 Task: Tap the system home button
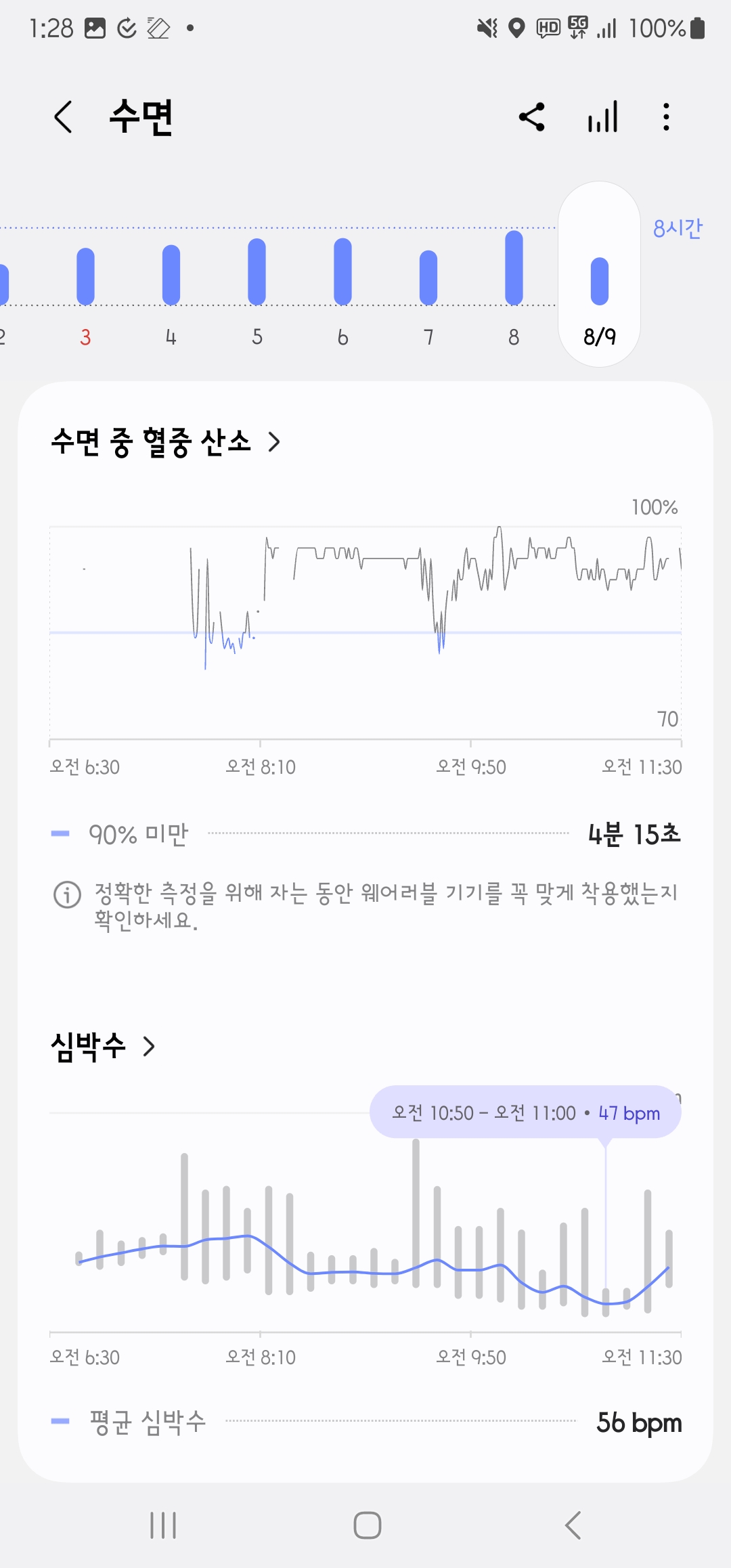point(367,1525)
